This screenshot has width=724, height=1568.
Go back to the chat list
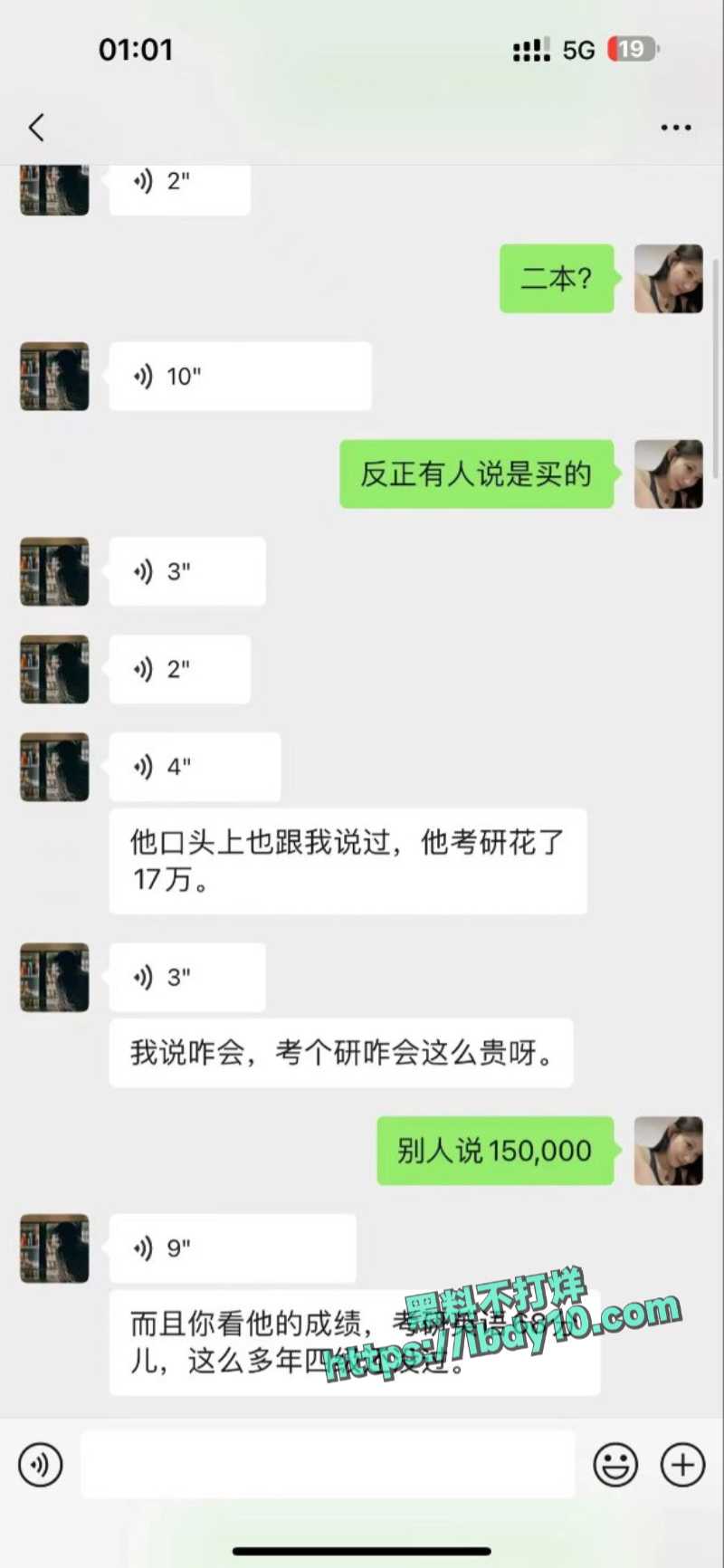tap(36, 128)
